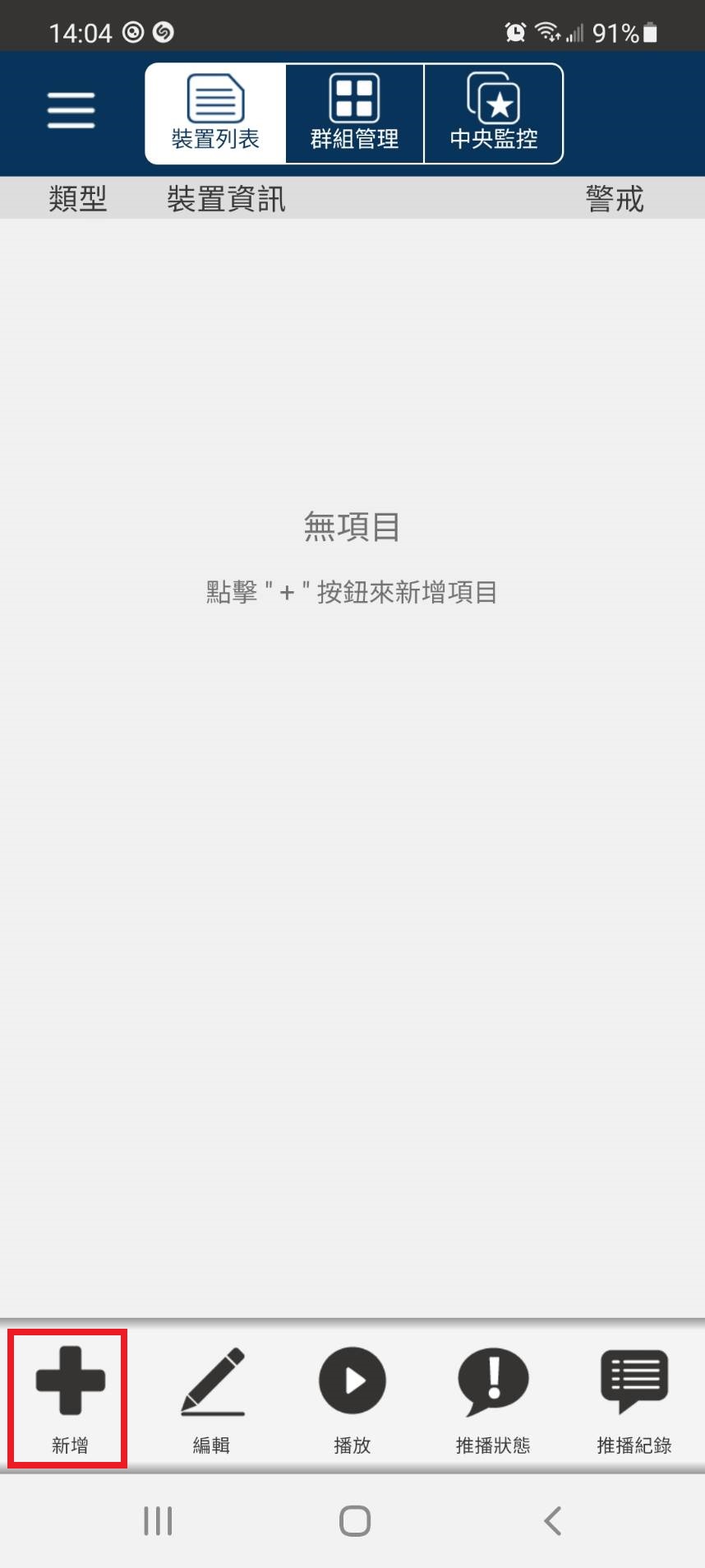The width and height of the screenshot is (705, 1568).
Task: Go back using system back button
Action: click(x=552, y=1520)
